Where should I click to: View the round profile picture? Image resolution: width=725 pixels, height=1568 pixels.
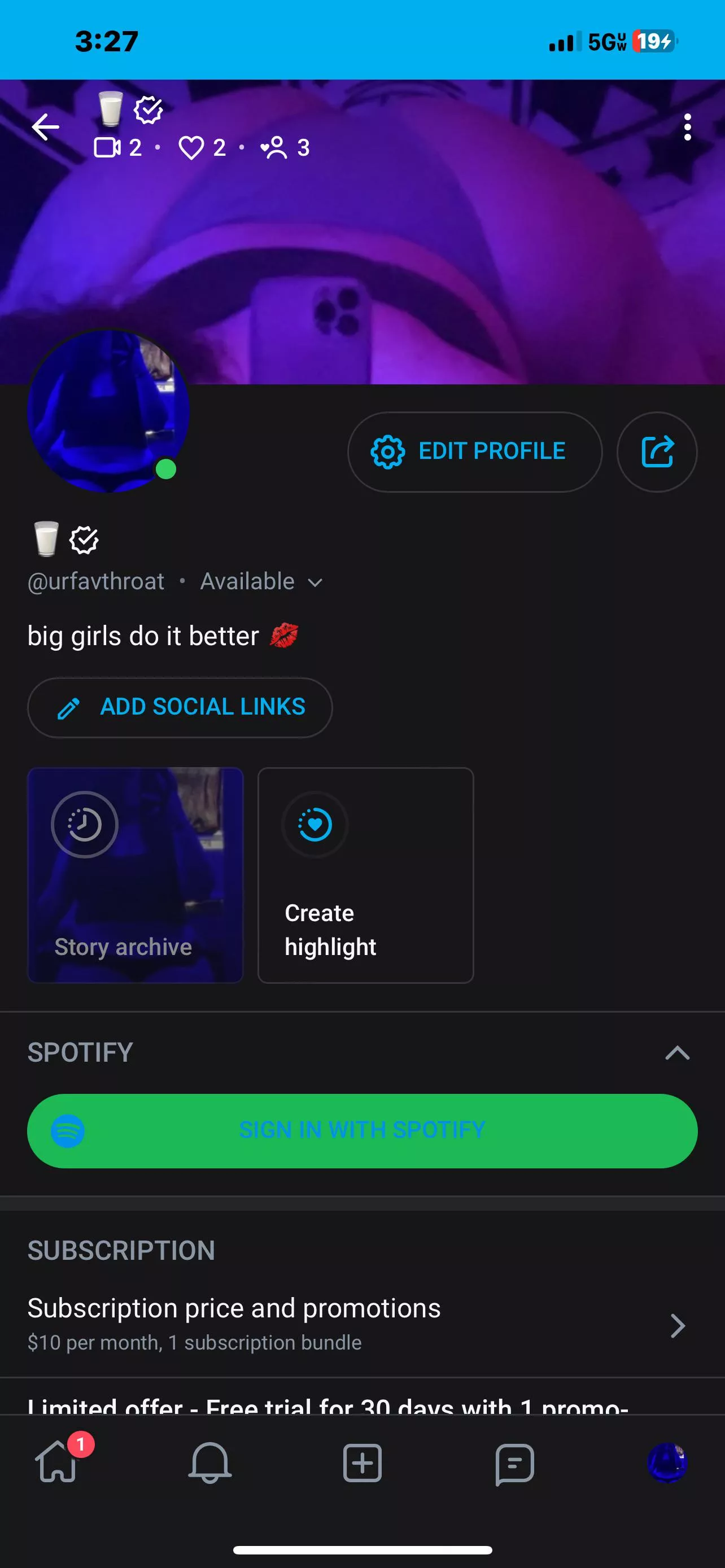[x=108, y=411]
